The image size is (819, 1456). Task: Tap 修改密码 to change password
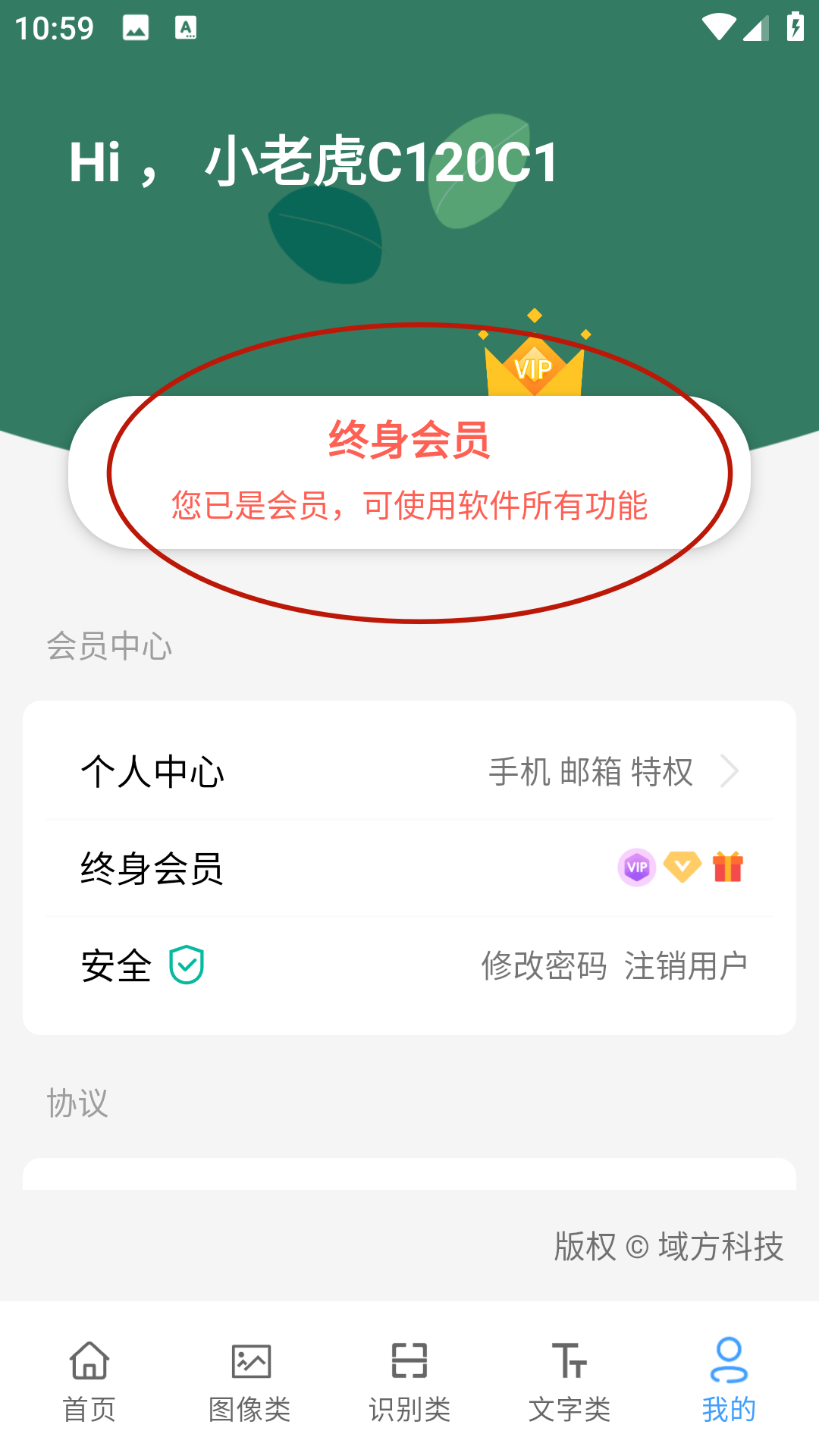(x=544, y=966)
